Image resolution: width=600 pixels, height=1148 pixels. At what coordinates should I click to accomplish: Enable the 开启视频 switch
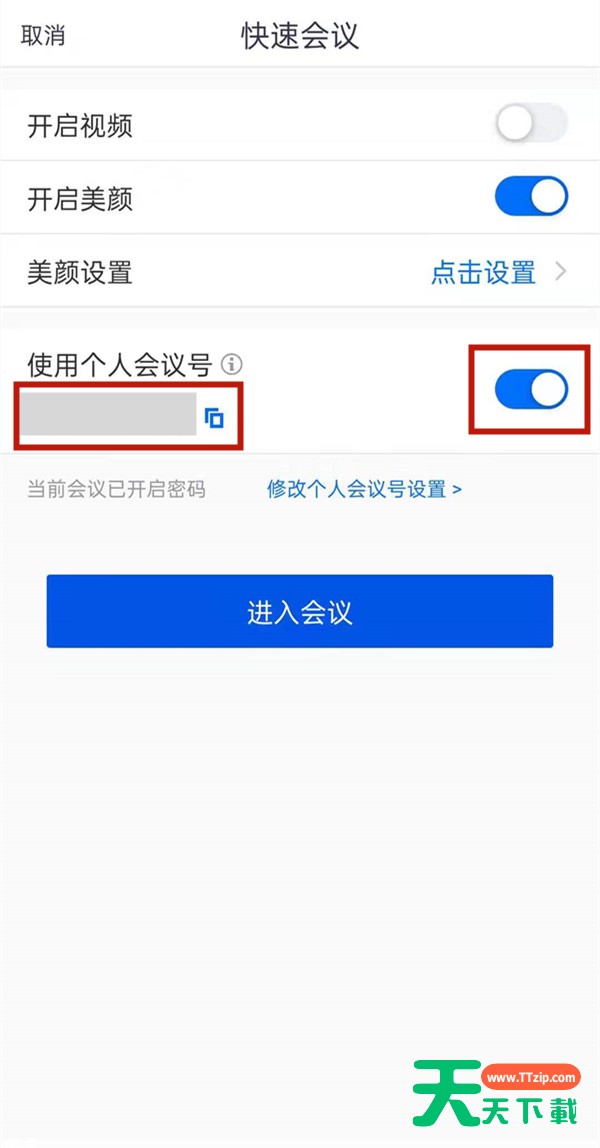point(531,123)
